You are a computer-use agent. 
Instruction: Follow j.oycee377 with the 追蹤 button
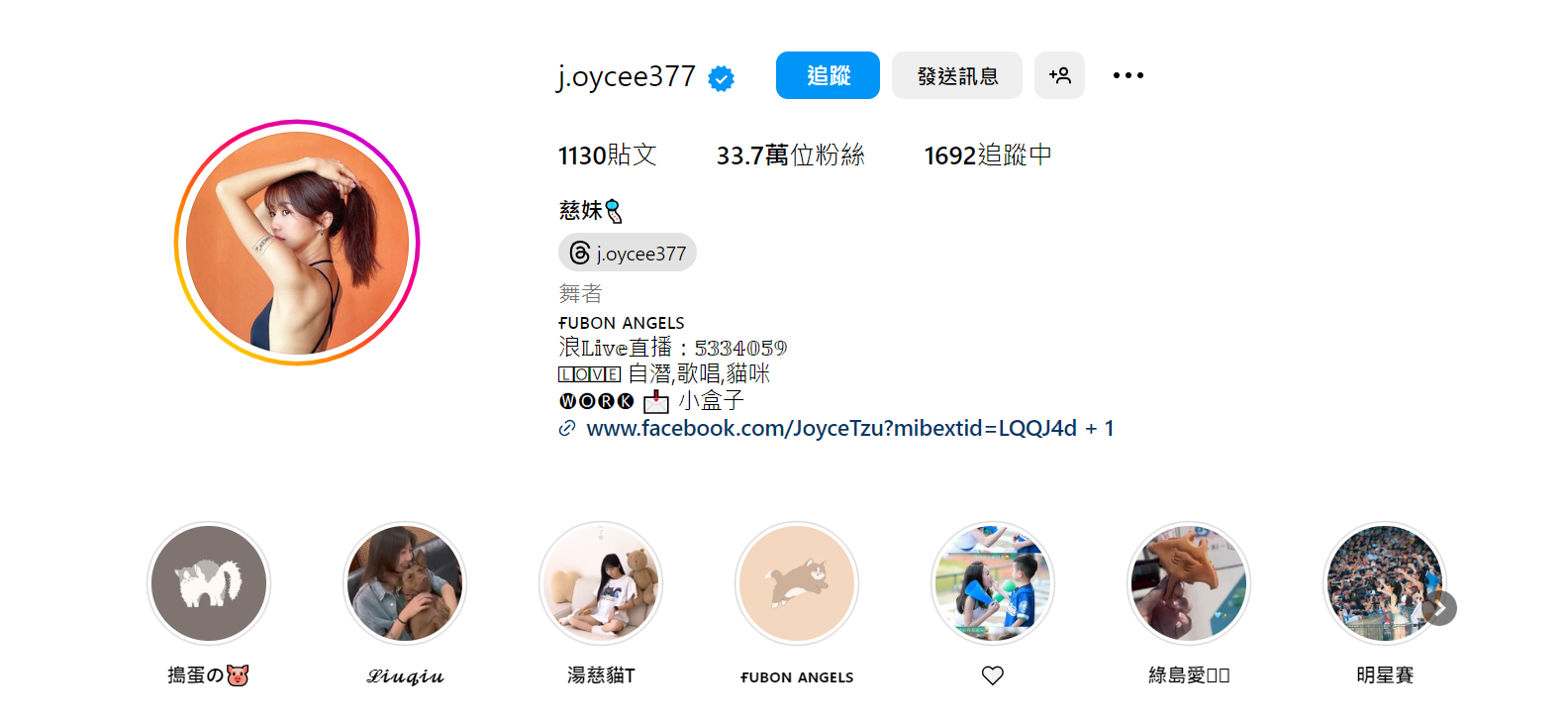[x=828, y=75]
